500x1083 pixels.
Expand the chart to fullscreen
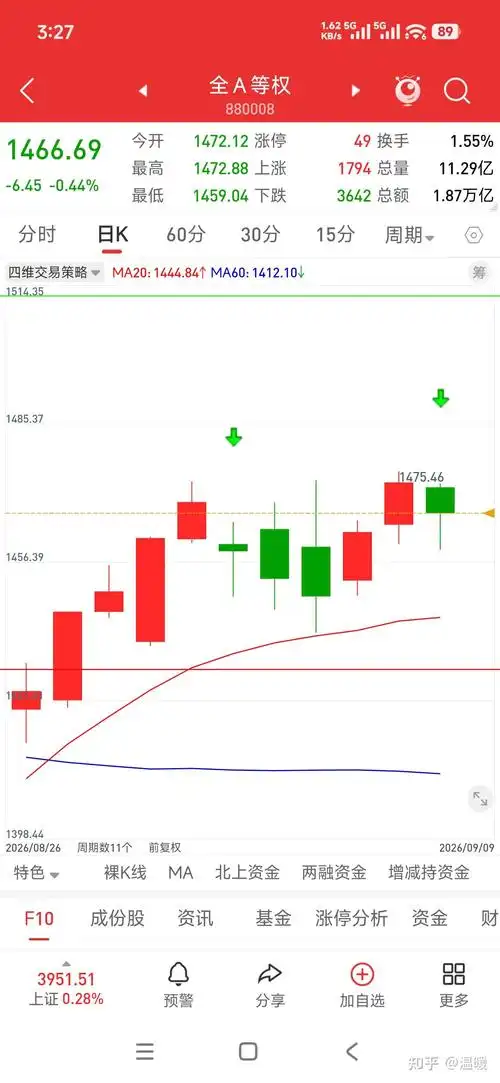480,799
